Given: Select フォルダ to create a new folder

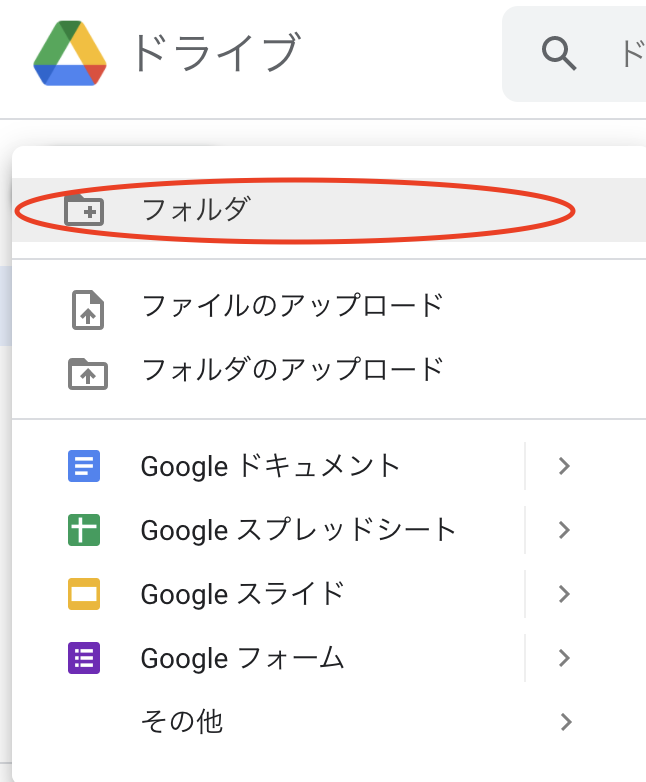Looking at the screenshot, I should pos(196,210).
